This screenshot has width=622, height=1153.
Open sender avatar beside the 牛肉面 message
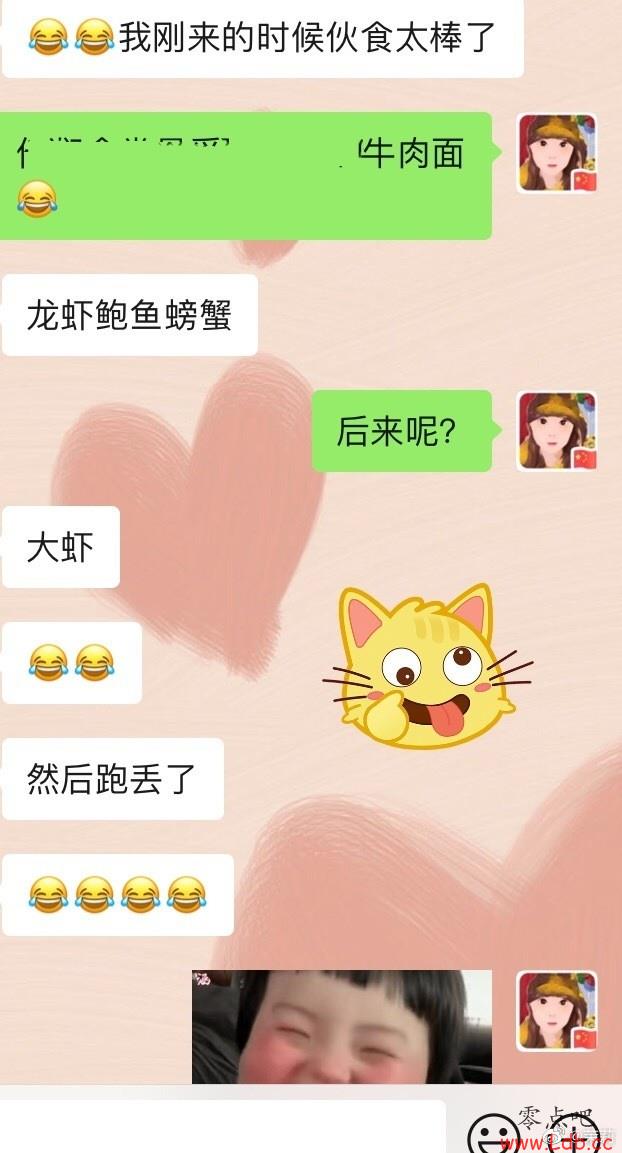click(557, 153)
